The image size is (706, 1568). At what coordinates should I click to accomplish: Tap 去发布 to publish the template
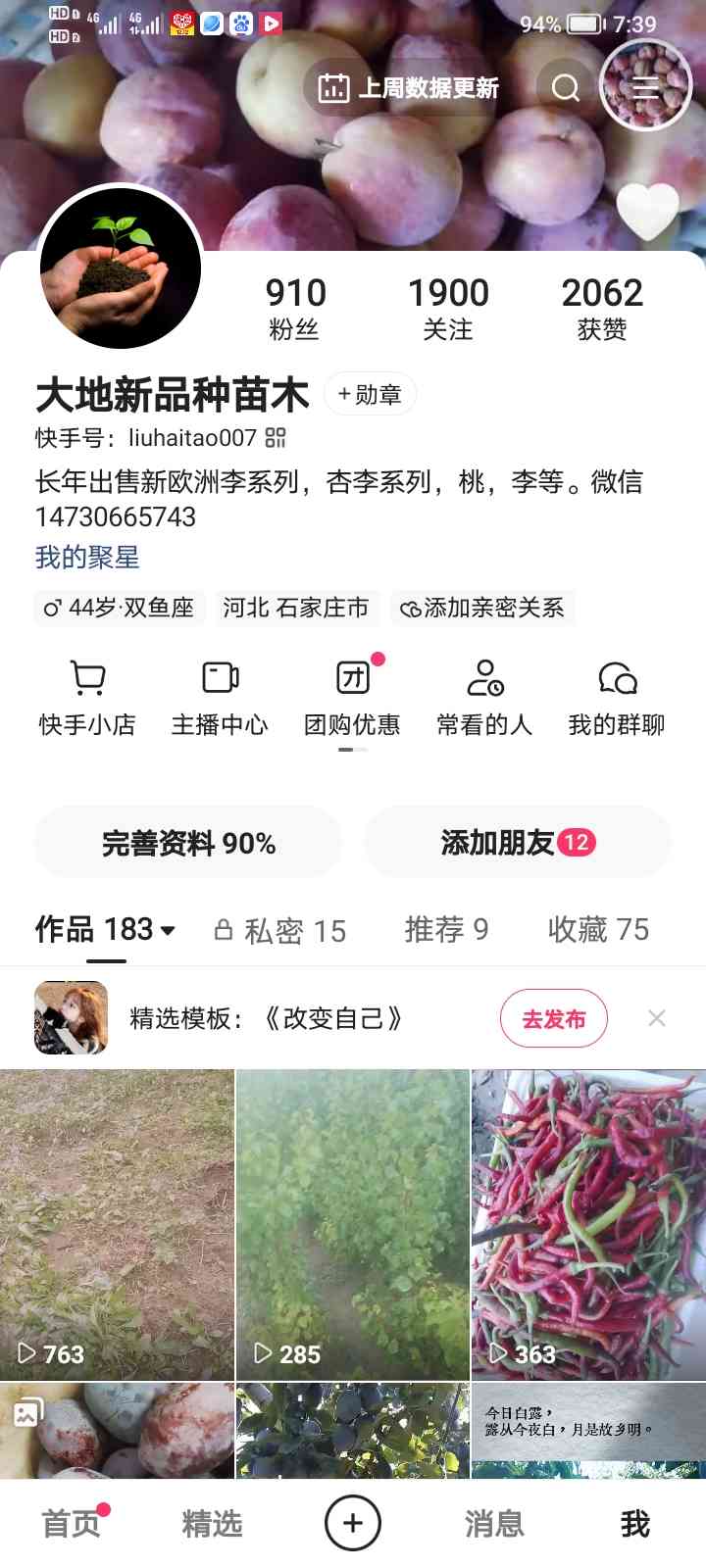553,1019
